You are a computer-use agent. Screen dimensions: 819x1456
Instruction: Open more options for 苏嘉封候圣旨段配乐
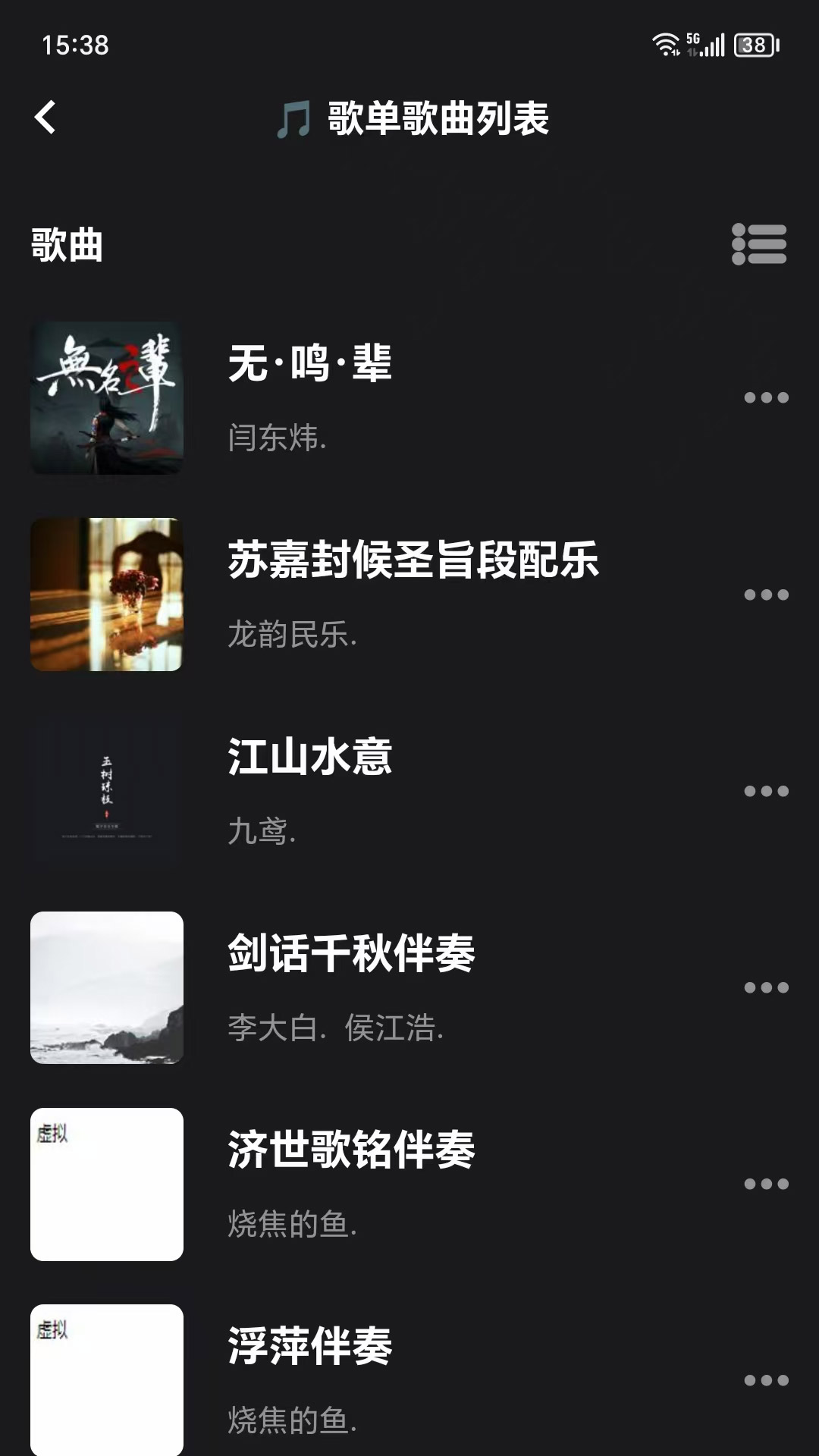tap(766, 595)
